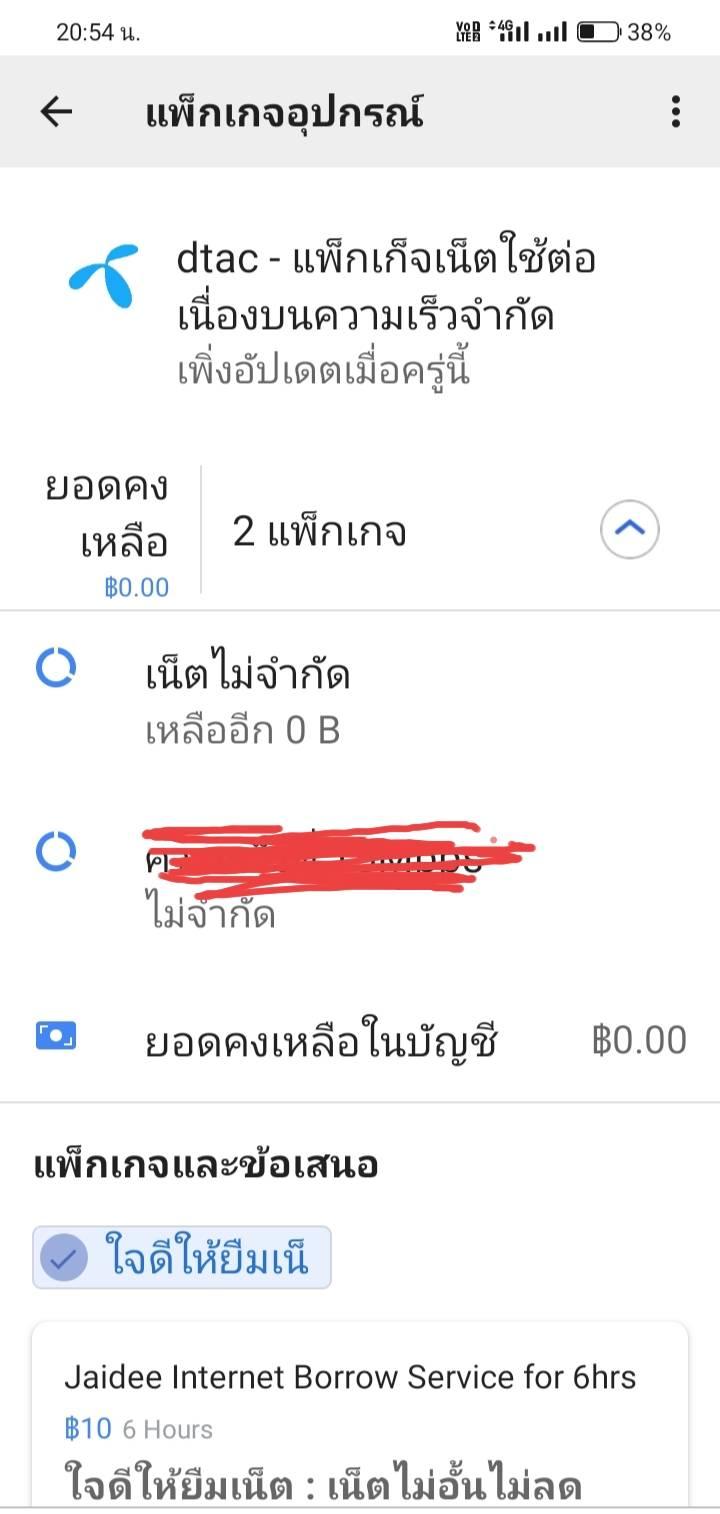The image size is (720, 1514).
Task: Open Jaidee Internet Borrow Service for 6hrs card
Action: pos(360,1413)
